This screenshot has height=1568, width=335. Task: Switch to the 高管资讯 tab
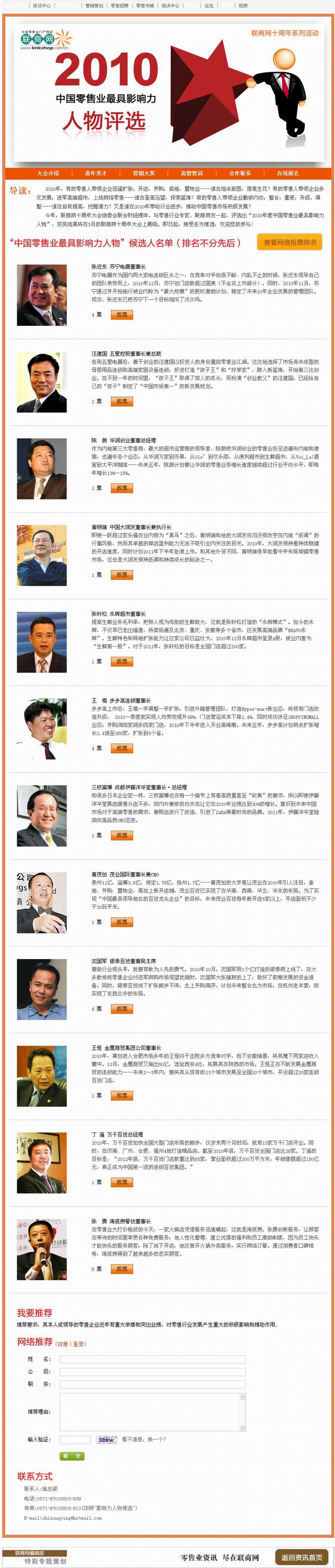[191, 174]
